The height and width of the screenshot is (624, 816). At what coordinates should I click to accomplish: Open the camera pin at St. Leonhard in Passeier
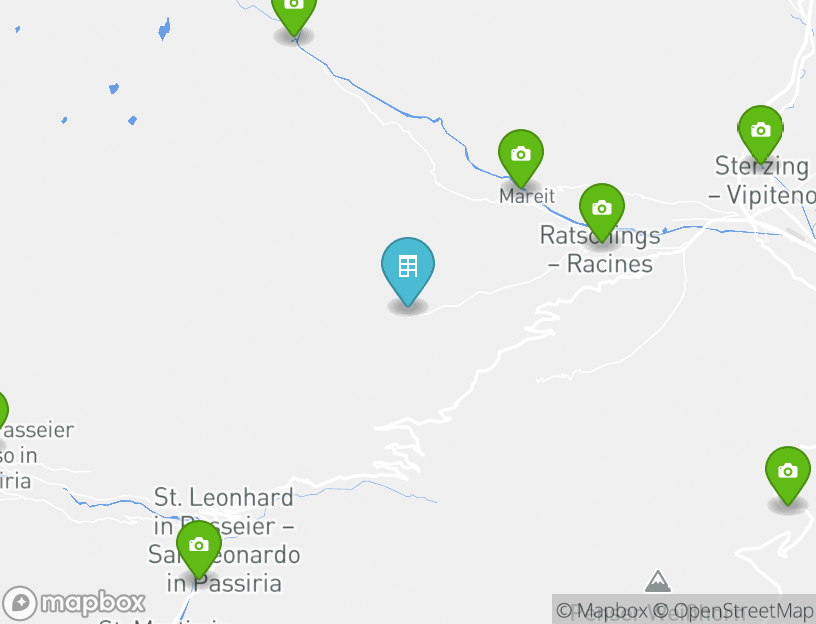point(199,546)
